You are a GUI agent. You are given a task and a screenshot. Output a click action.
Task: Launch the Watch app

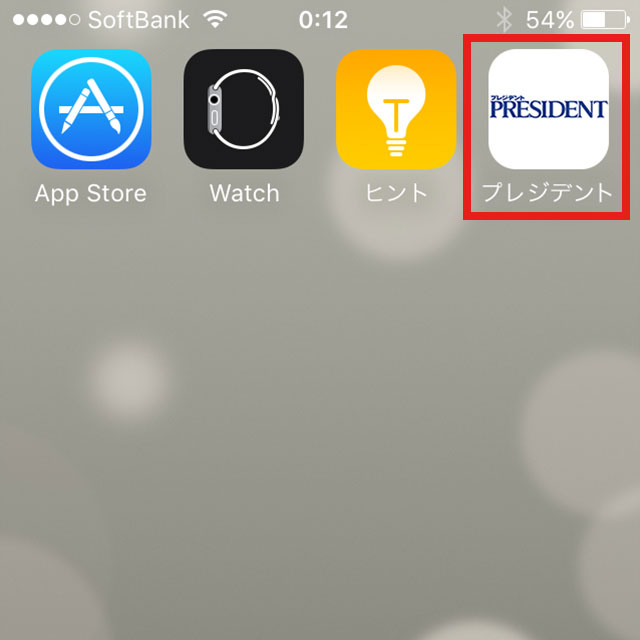click(x=243, y=110)
